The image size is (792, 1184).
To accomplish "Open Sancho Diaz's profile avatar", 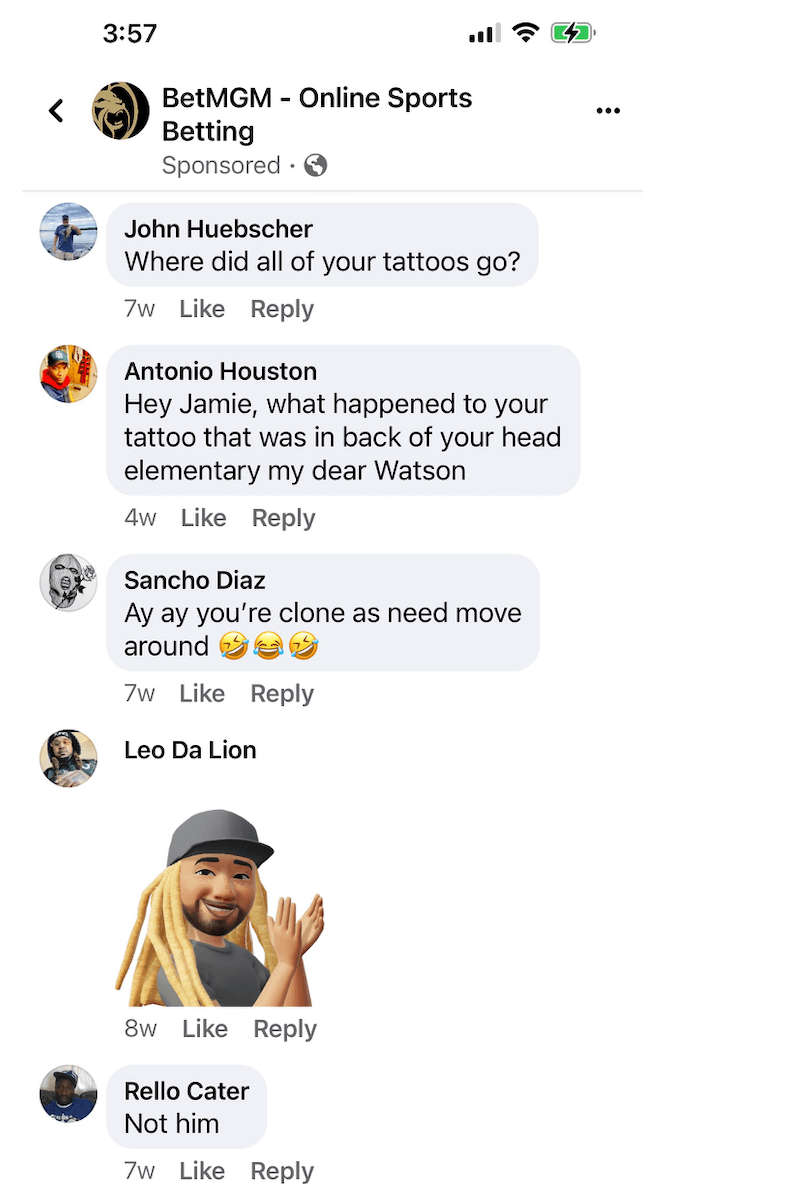I will click(68, 583).
